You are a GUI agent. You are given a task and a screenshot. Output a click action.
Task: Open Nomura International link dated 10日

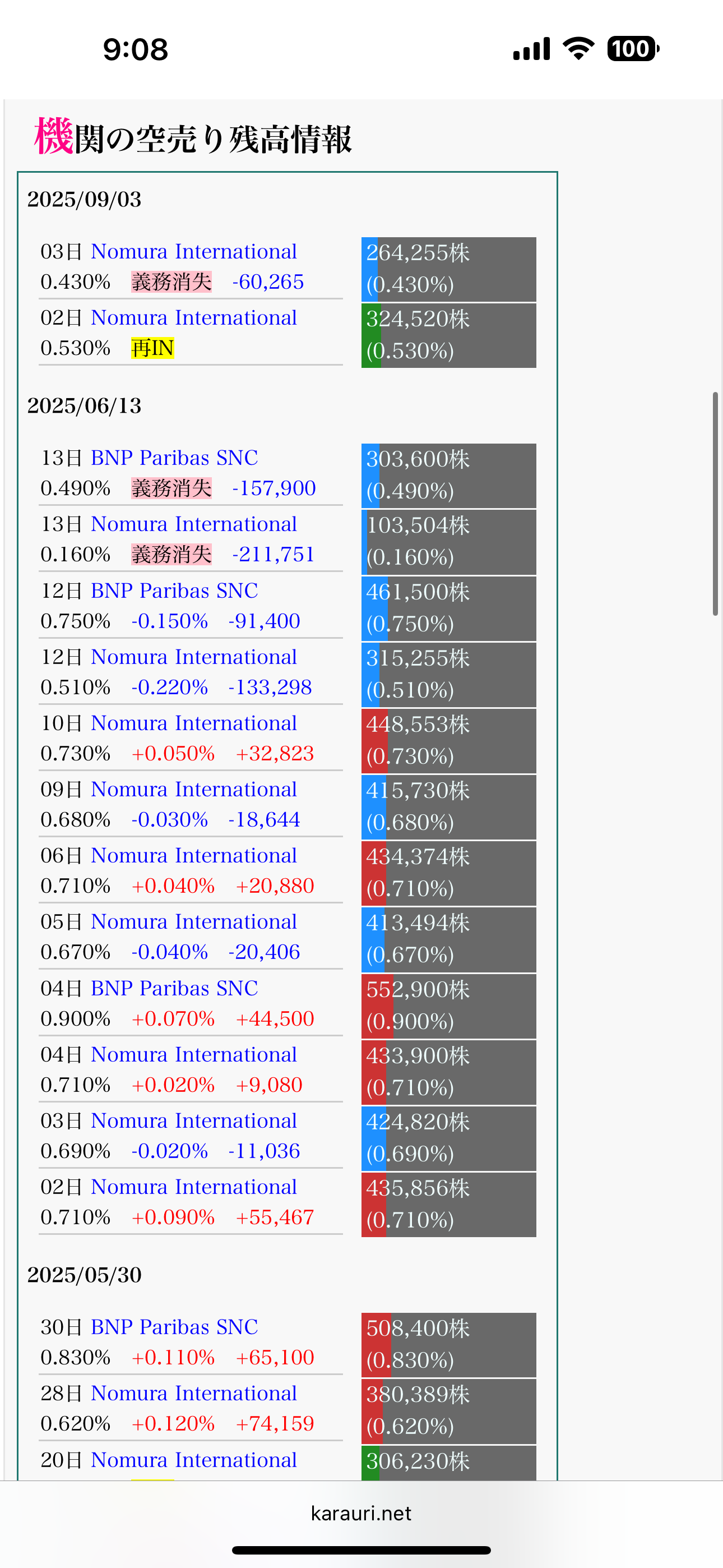point(193,723)
